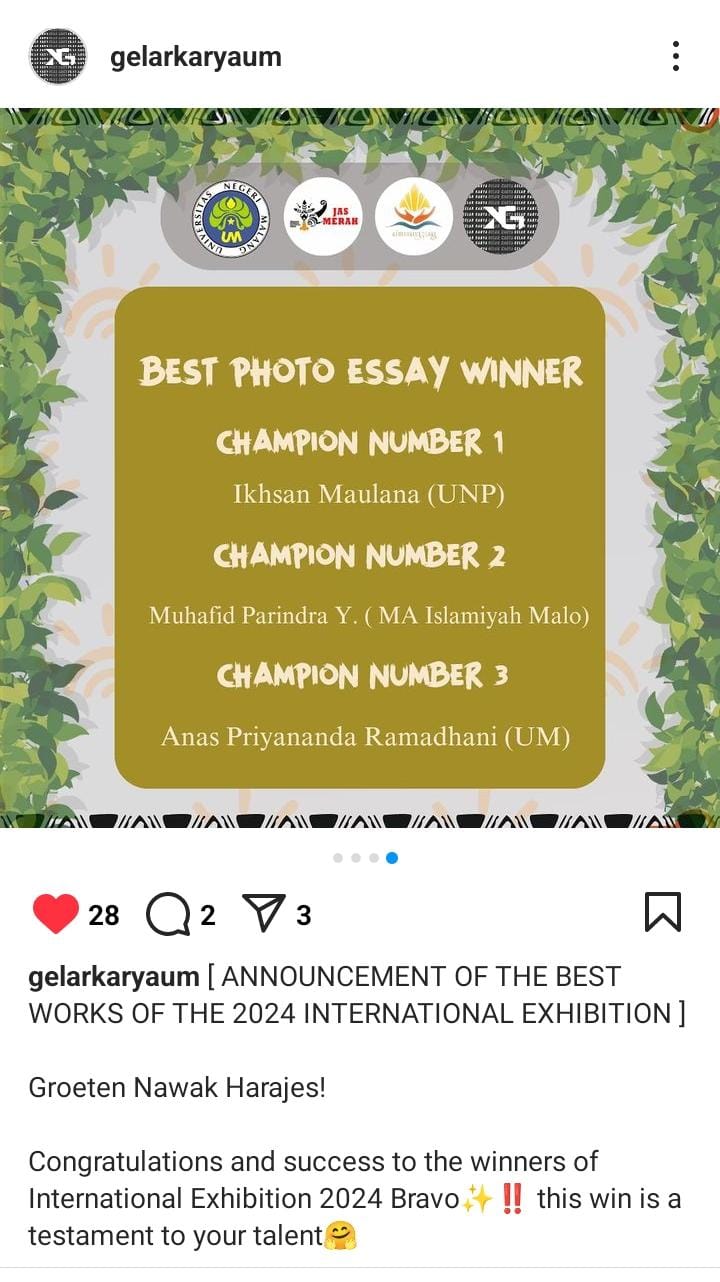Open the comments on this post
The image size is (720, 1282).
167,914
